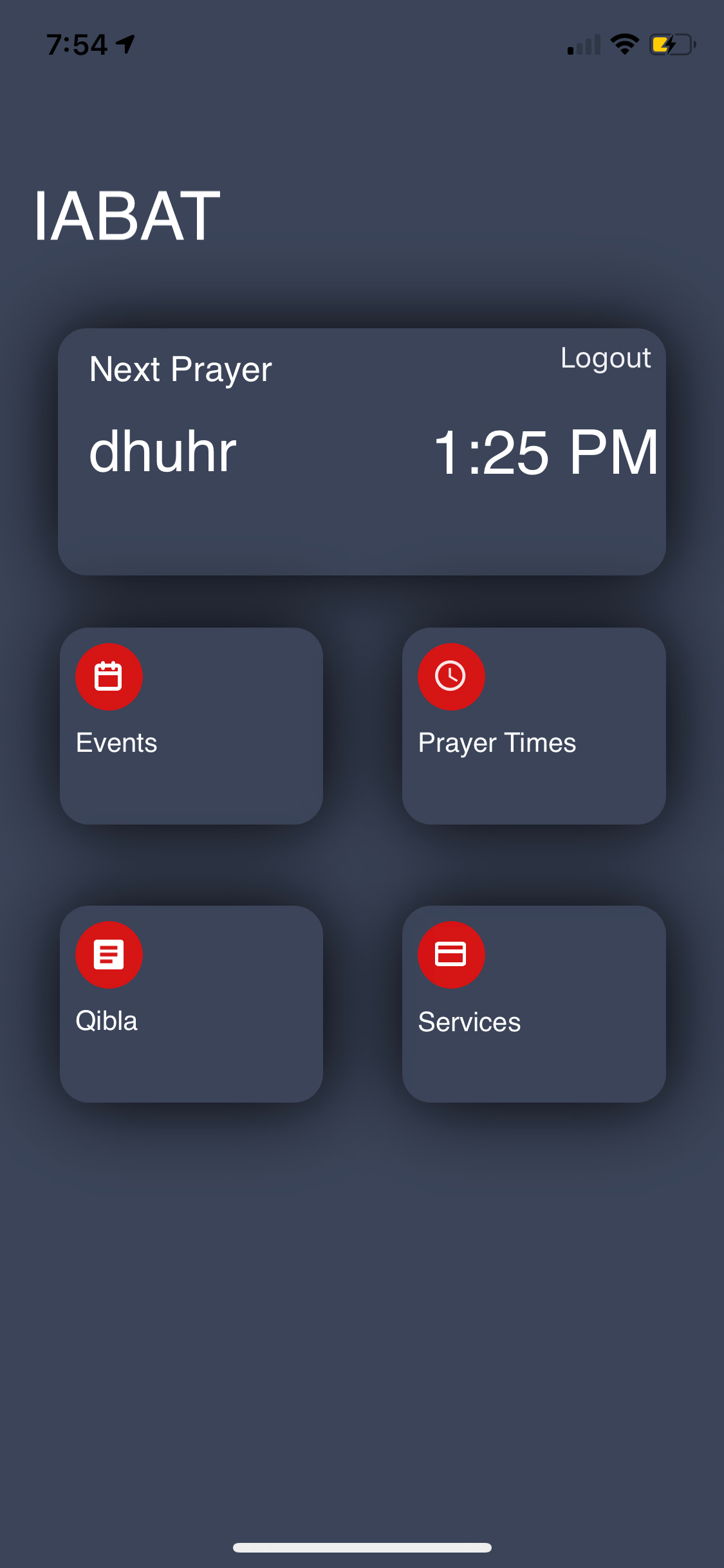
Task: Tap the red calendar icon on Events card
Action: [109, 676]
